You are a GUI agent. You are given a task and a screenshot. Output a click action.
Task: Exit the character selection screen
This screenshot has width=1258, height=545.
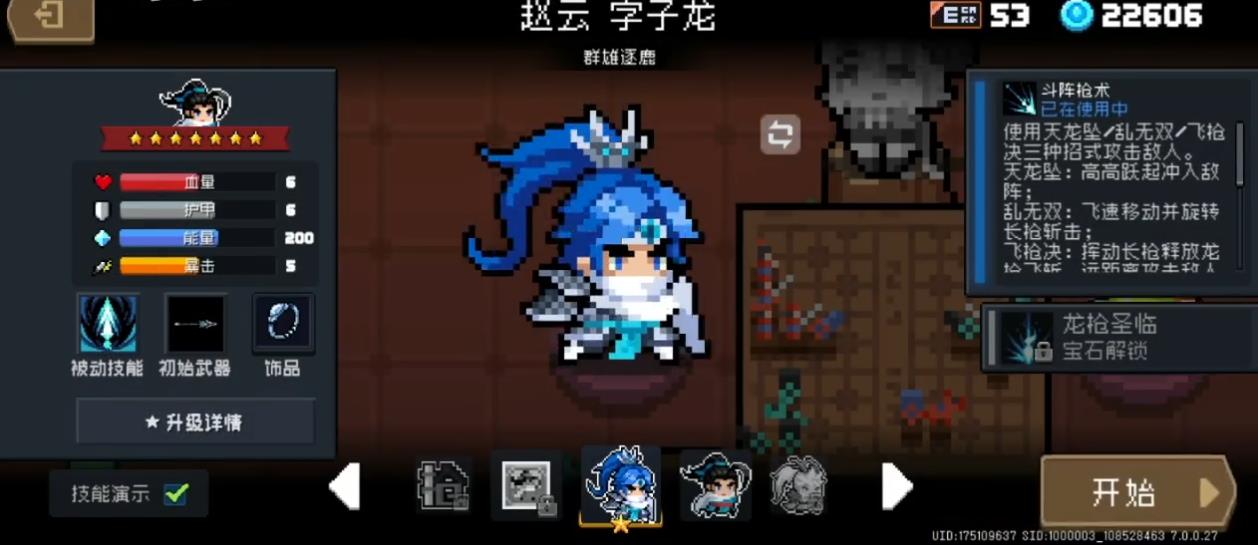click(x=50, y=18)
